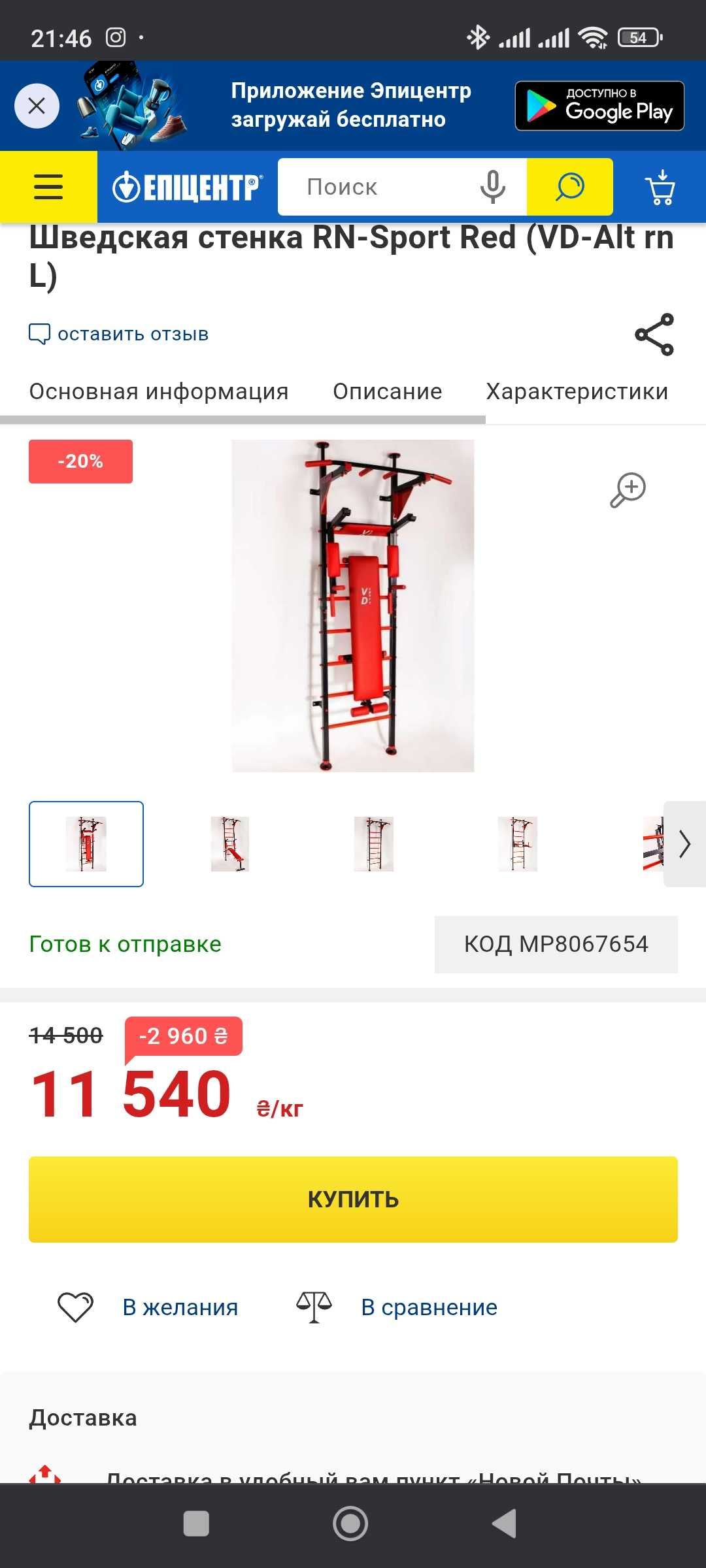This screenshot has height=1568, width=706.
Task: Tap the yellow search button
Action: tap(569, 187)
